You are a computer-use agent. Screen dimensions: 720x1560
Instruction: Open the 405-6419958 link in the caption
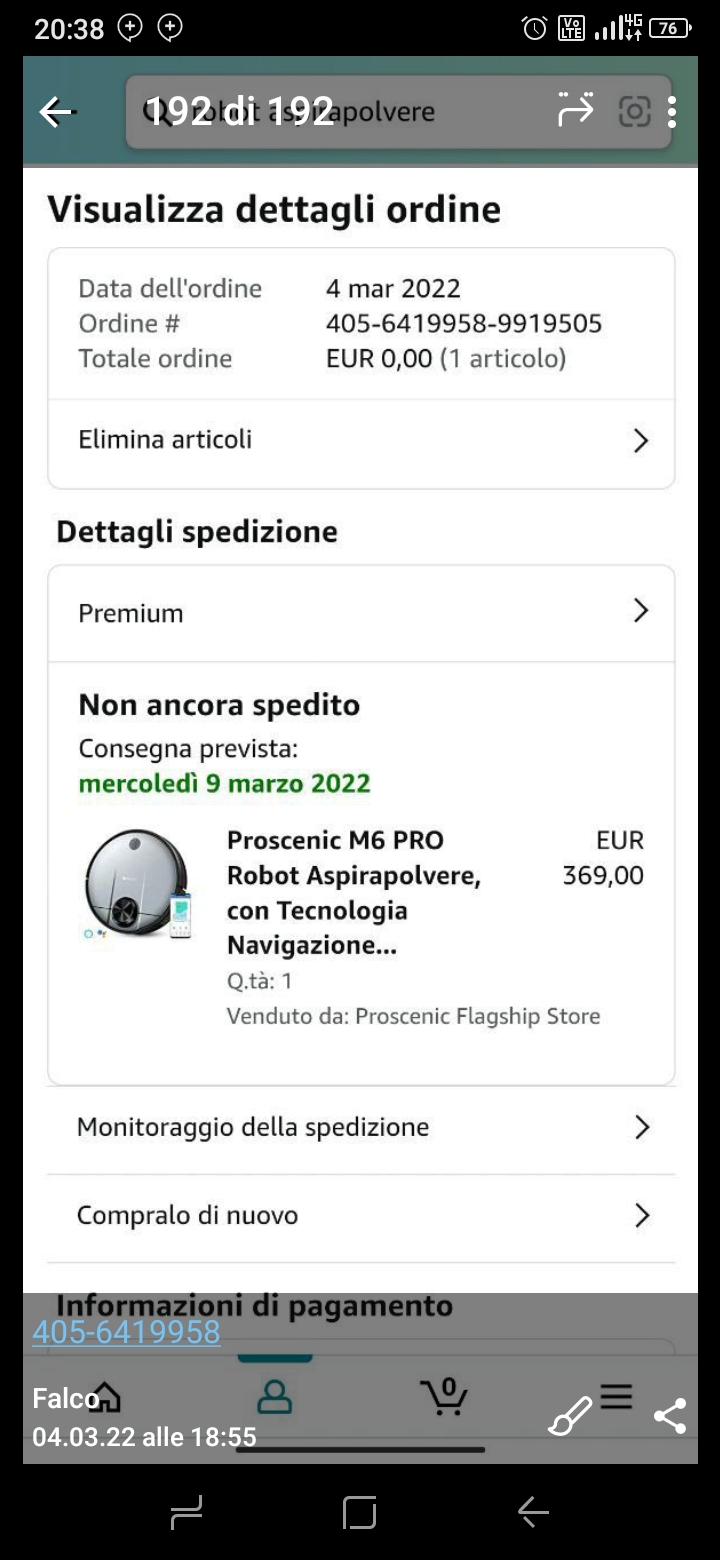[x=126, y=1332]
